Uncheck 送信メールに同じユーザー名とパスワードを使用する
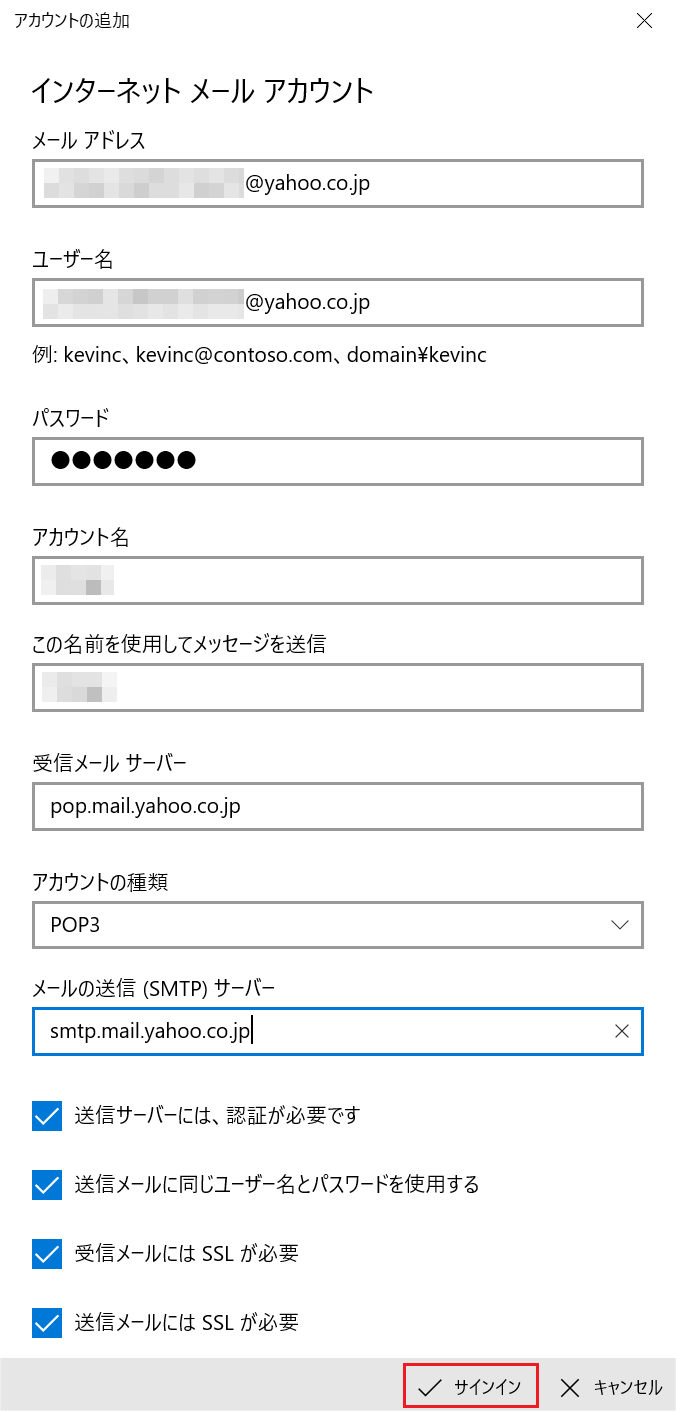The image size is (676, 1411). (47, 1185)
